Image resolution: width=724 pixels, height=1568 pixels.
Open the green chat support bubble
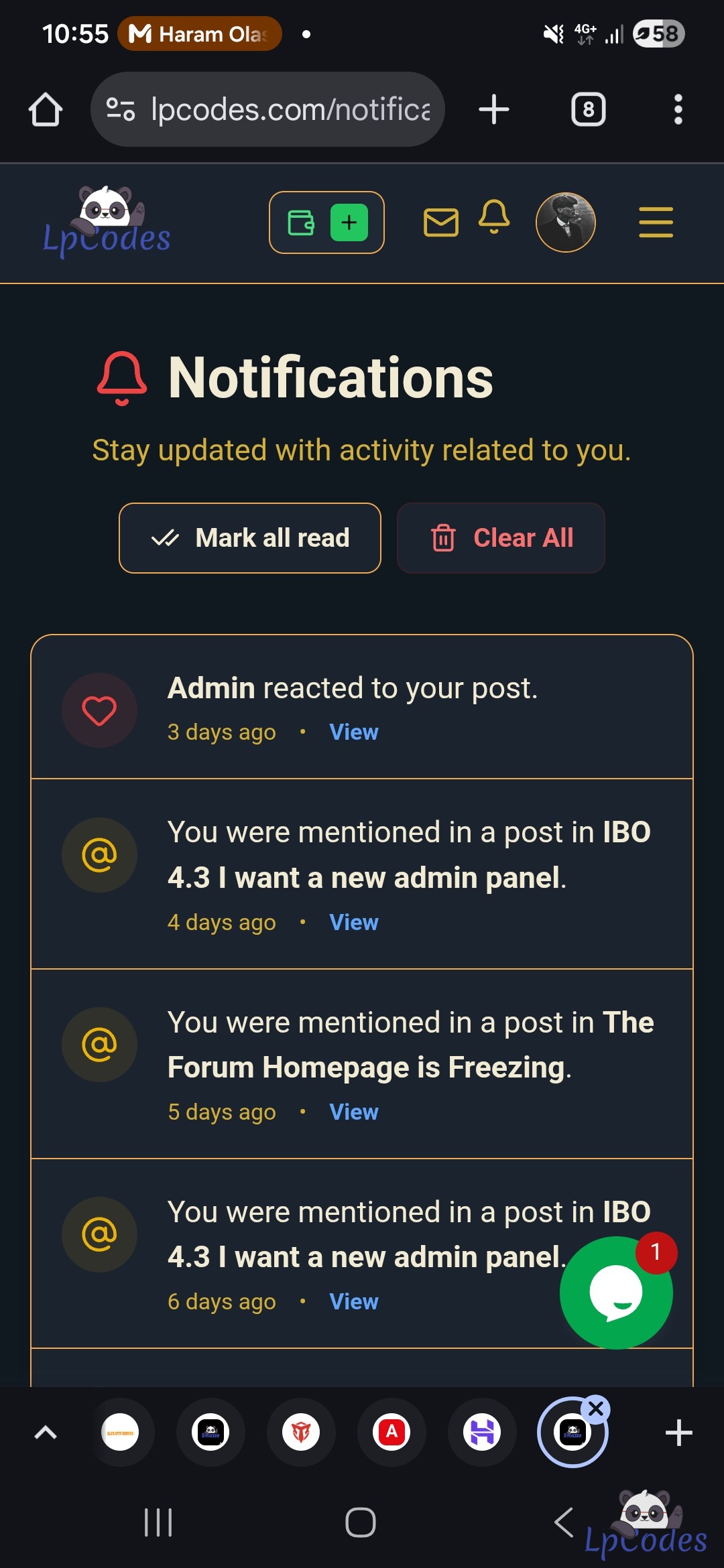615,1293
